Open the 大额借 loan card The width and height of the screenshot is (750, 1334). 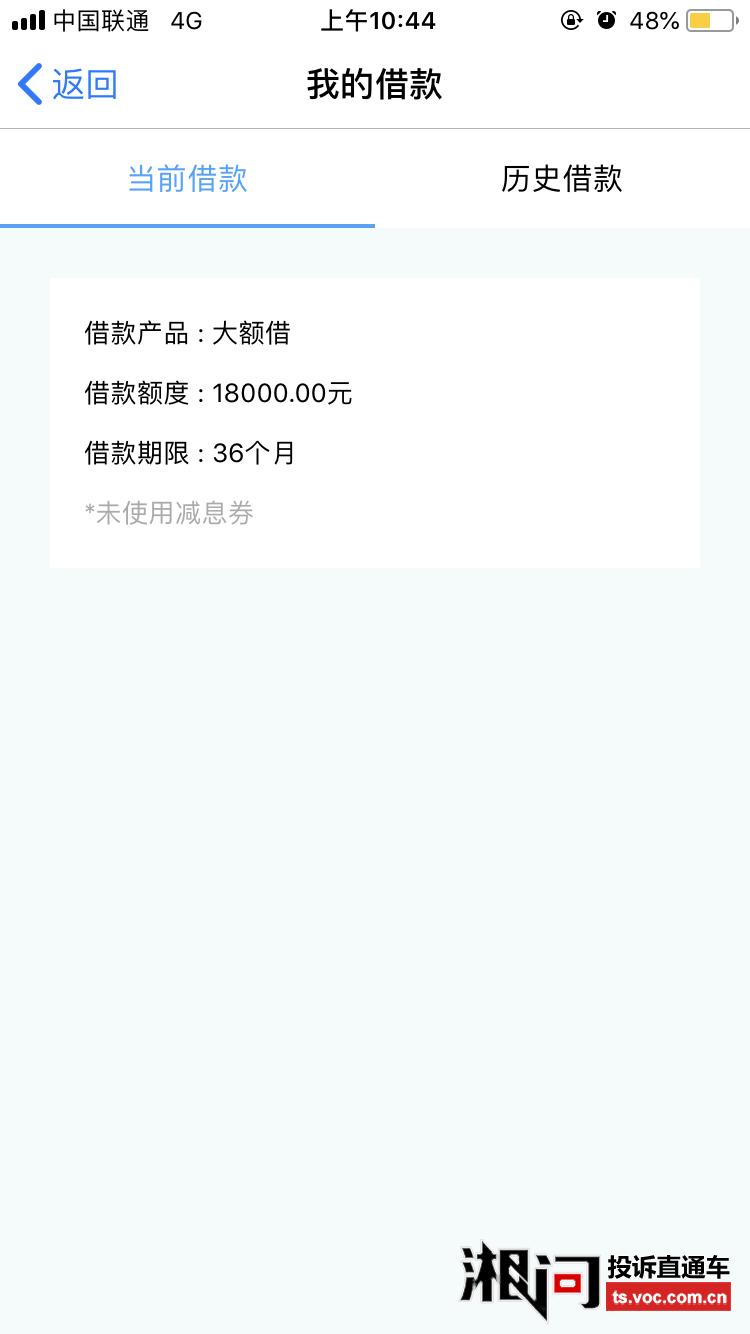pos(374,422)
